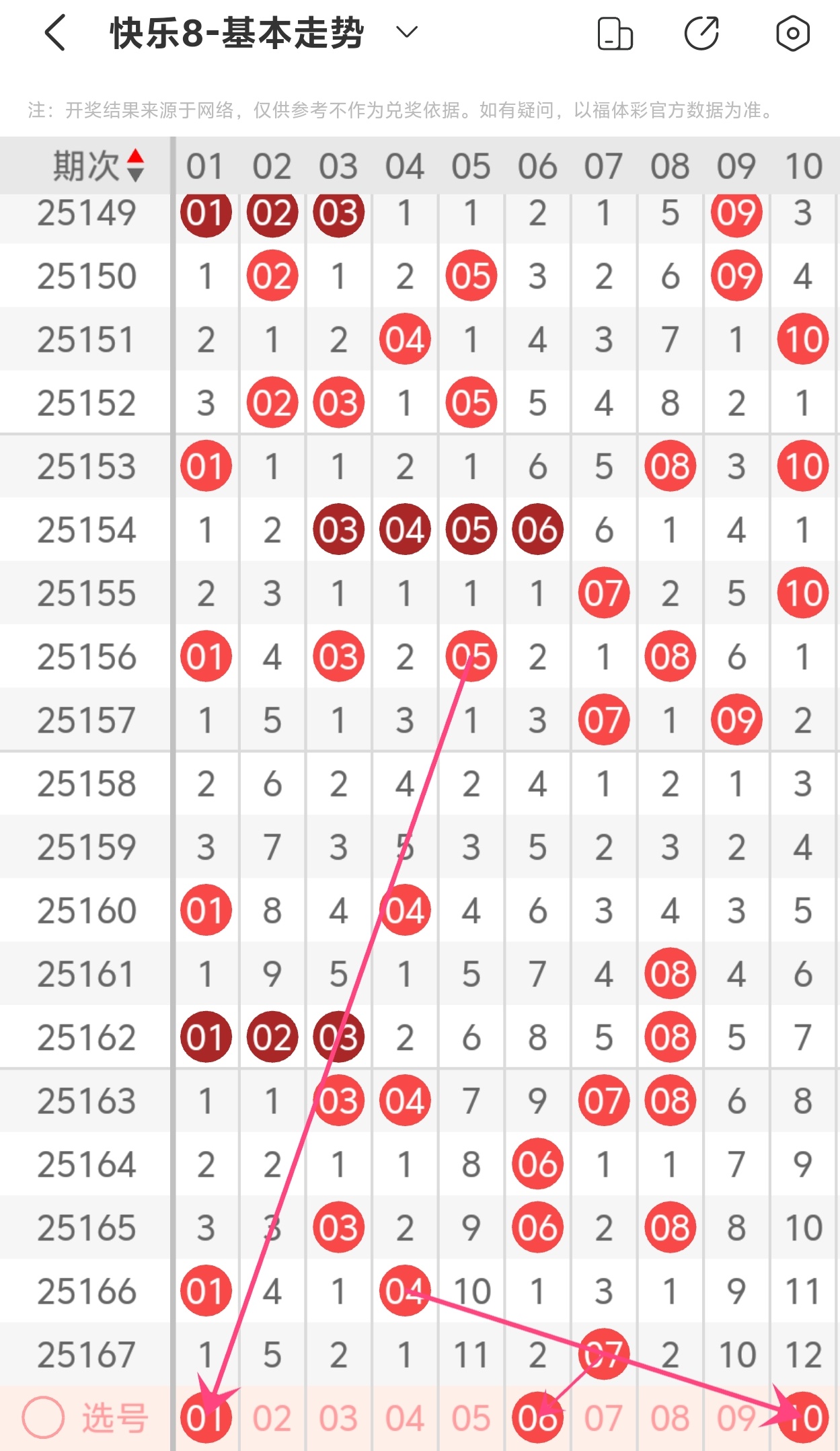Tap the 选号 radio circle
The image size is (840, 1451).
(x=43, y=1417)
